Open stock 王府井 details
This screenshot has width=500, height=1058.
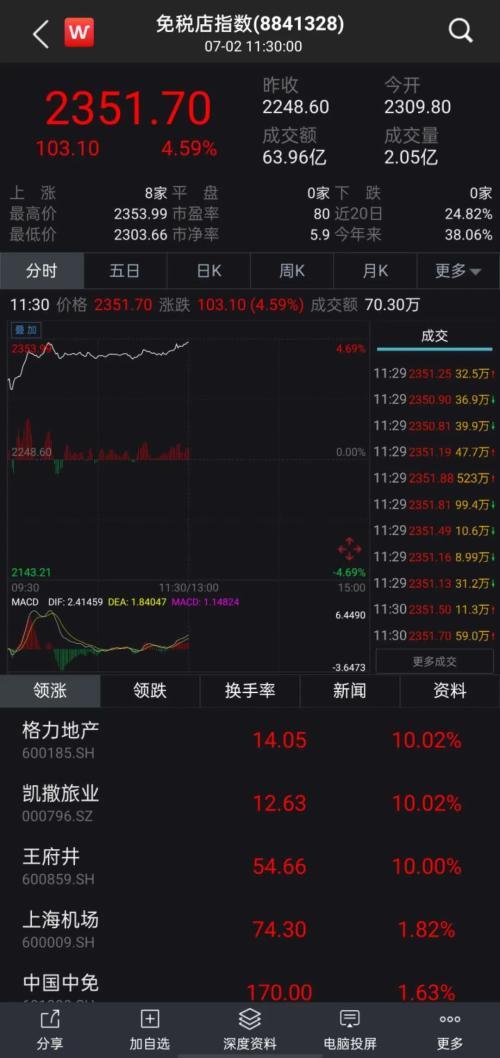(250, 866)
